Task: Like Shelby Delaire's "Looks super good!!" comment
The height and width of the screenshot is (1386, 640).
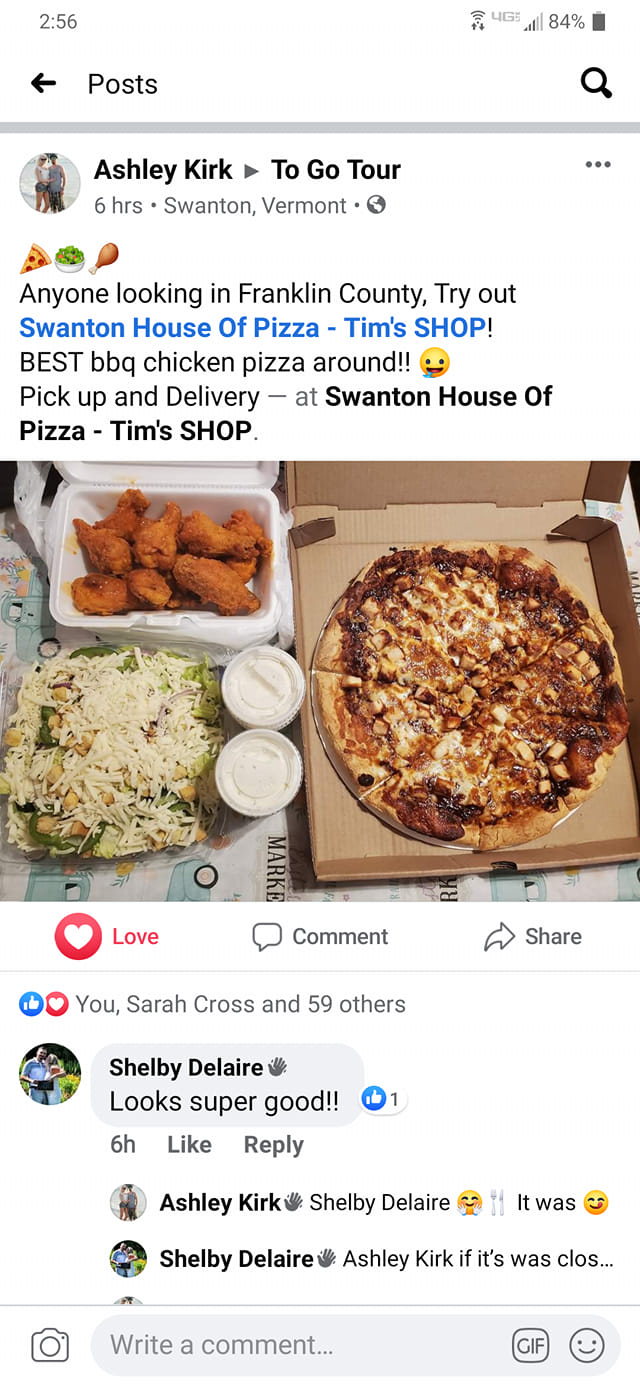Action: 189,1145
